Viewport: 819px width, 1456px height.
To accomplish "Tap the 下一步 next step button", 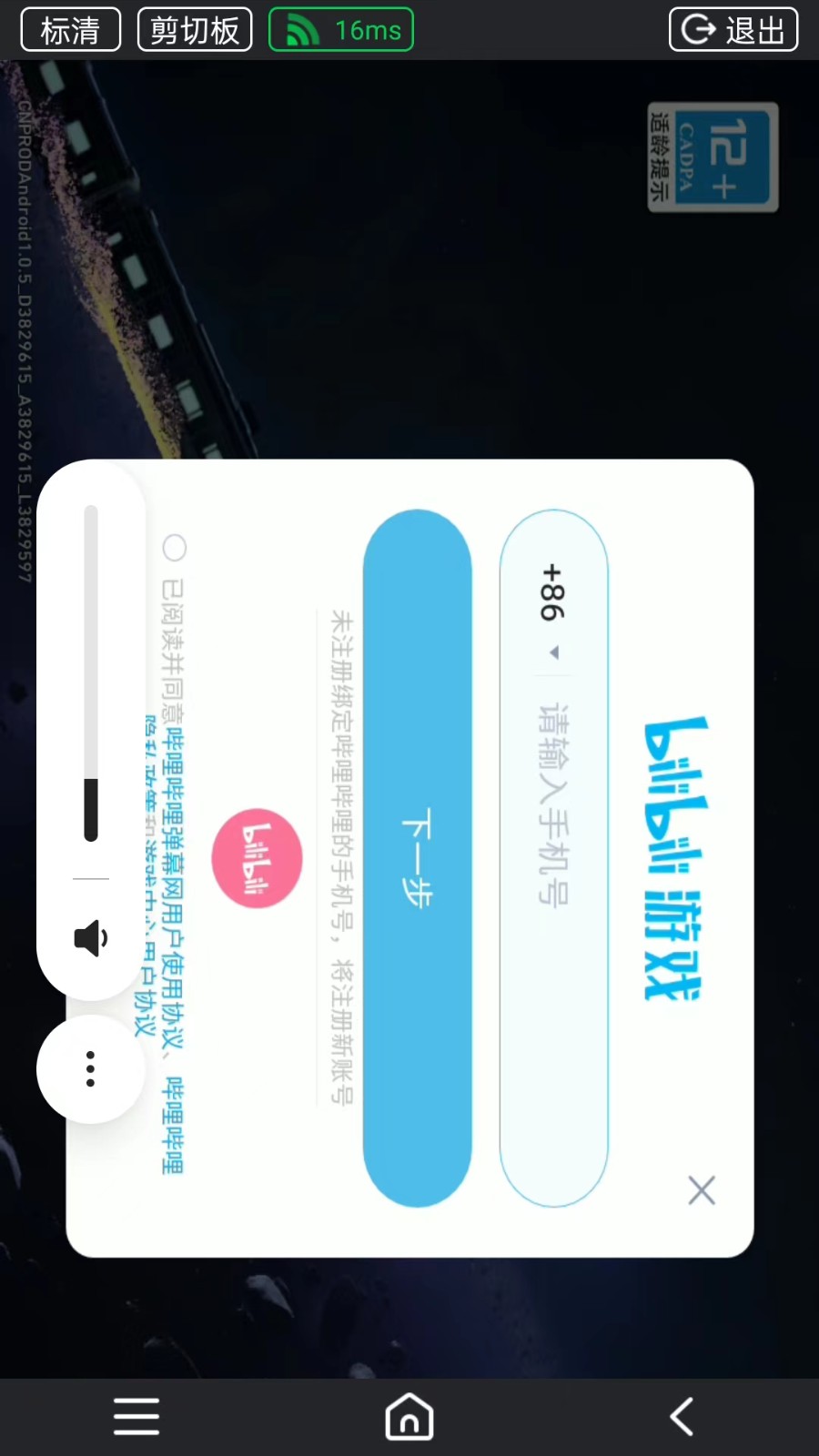I will (418, 857).
